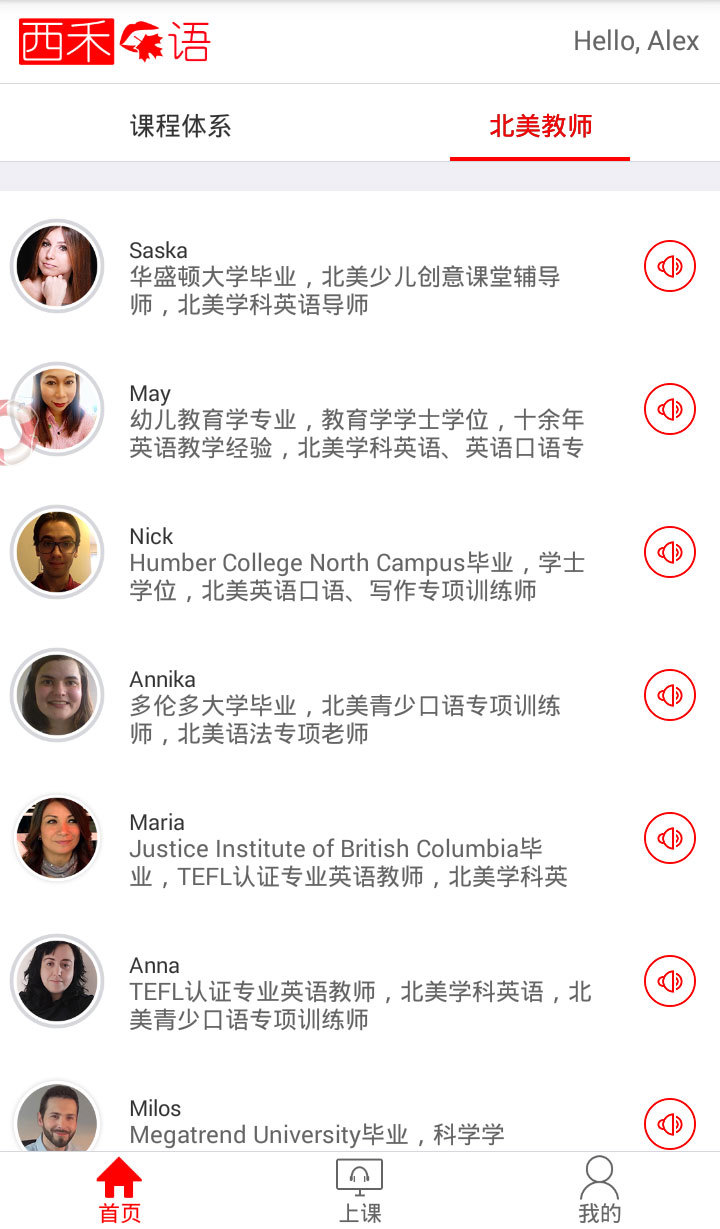Image resolution: width=720 pixels, height=1229 pixels.
Task: Play Saska's voice introduction audio
Action: tap(669, 266)
